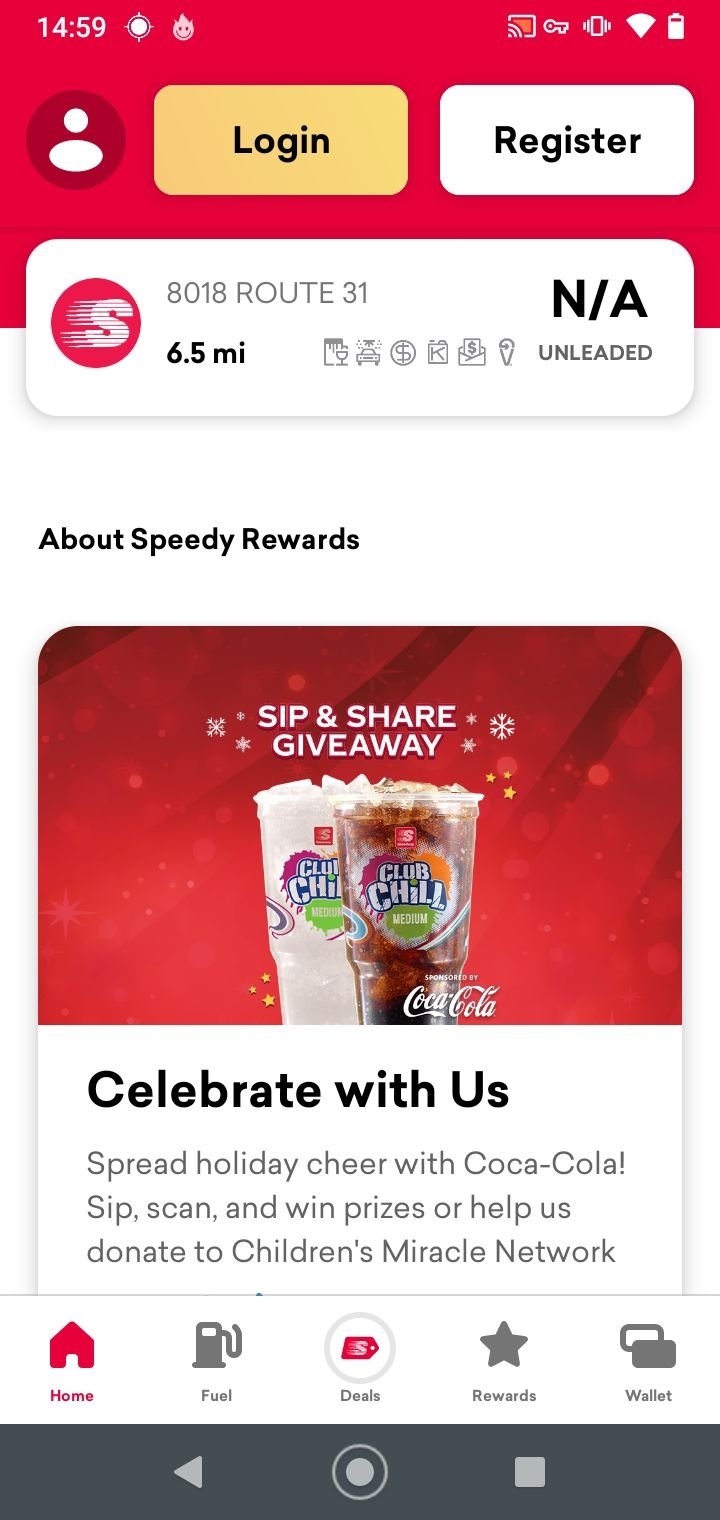Switch to the Rewards tab
Image resolution: width=720 pixels, height=1520 pixels.
(504, 1360)
